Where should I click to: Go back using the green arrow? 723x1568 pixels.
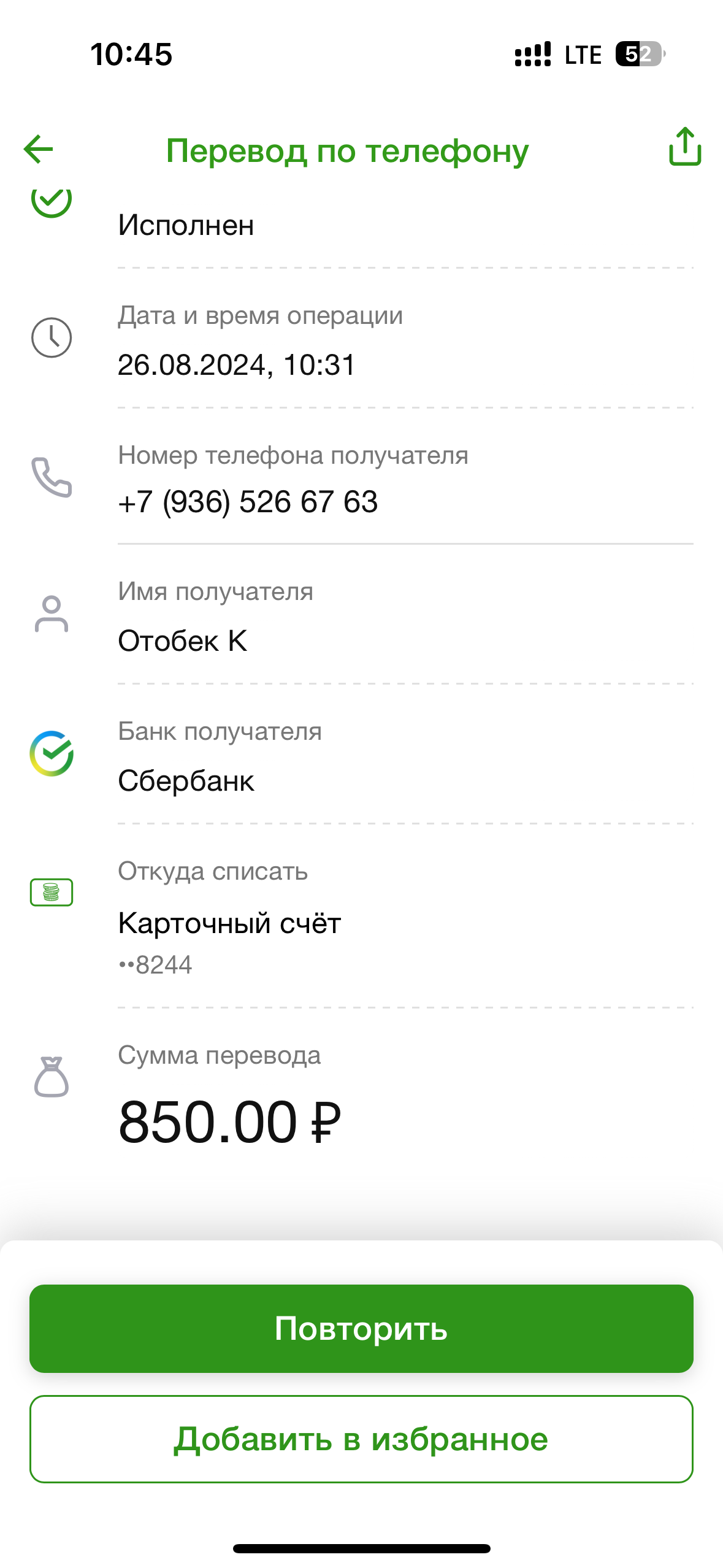point(38,149)
